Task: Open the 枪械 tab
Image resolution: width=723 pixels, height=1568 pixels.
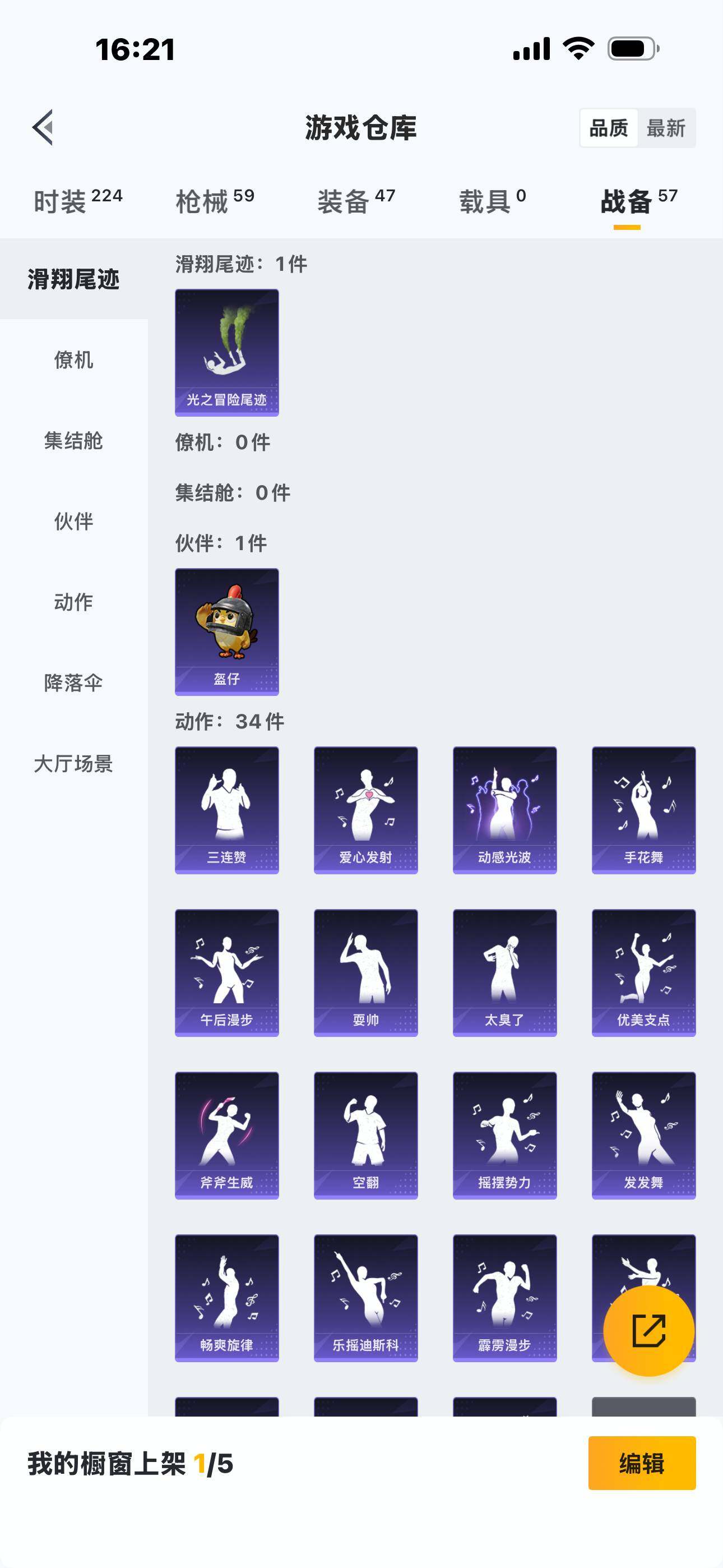Action: [x=214, y=201]
